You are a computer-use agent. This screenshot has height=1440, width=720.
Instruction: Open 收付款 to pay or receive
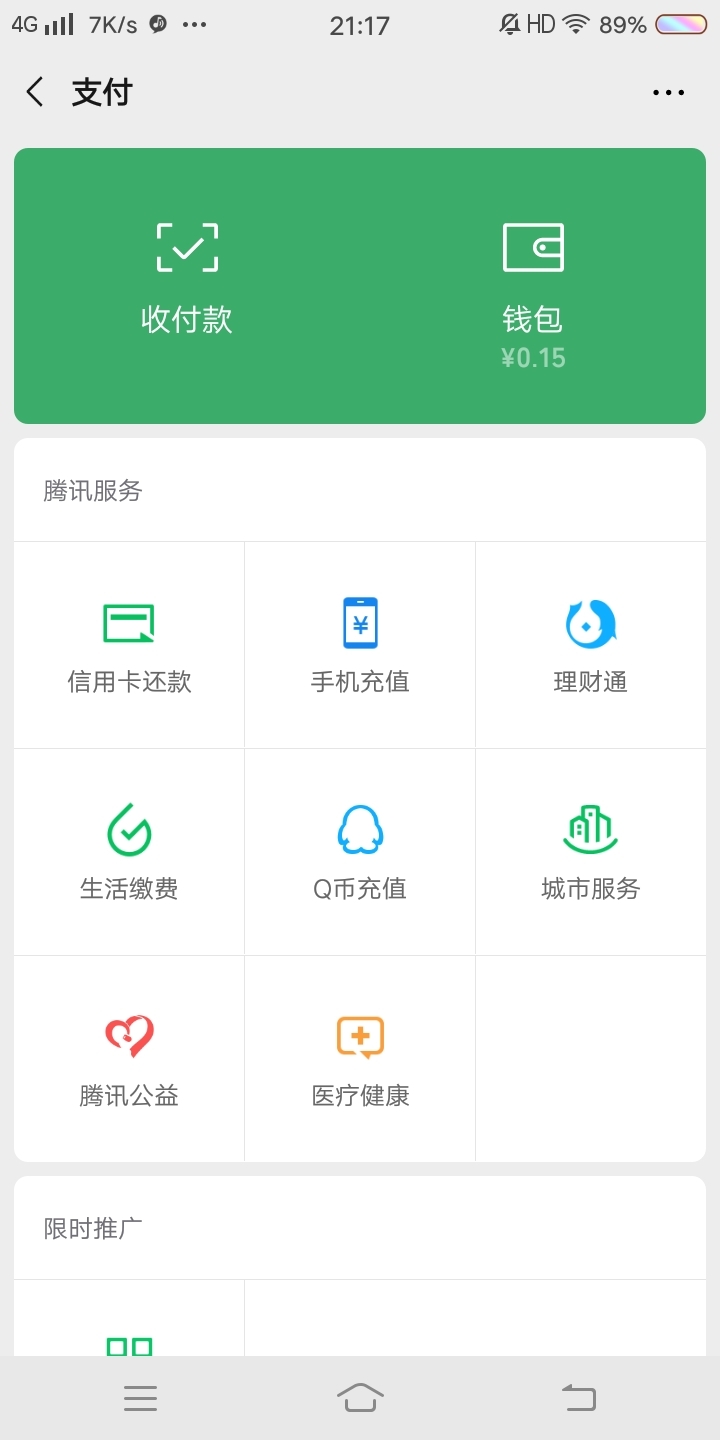(187, 278)
